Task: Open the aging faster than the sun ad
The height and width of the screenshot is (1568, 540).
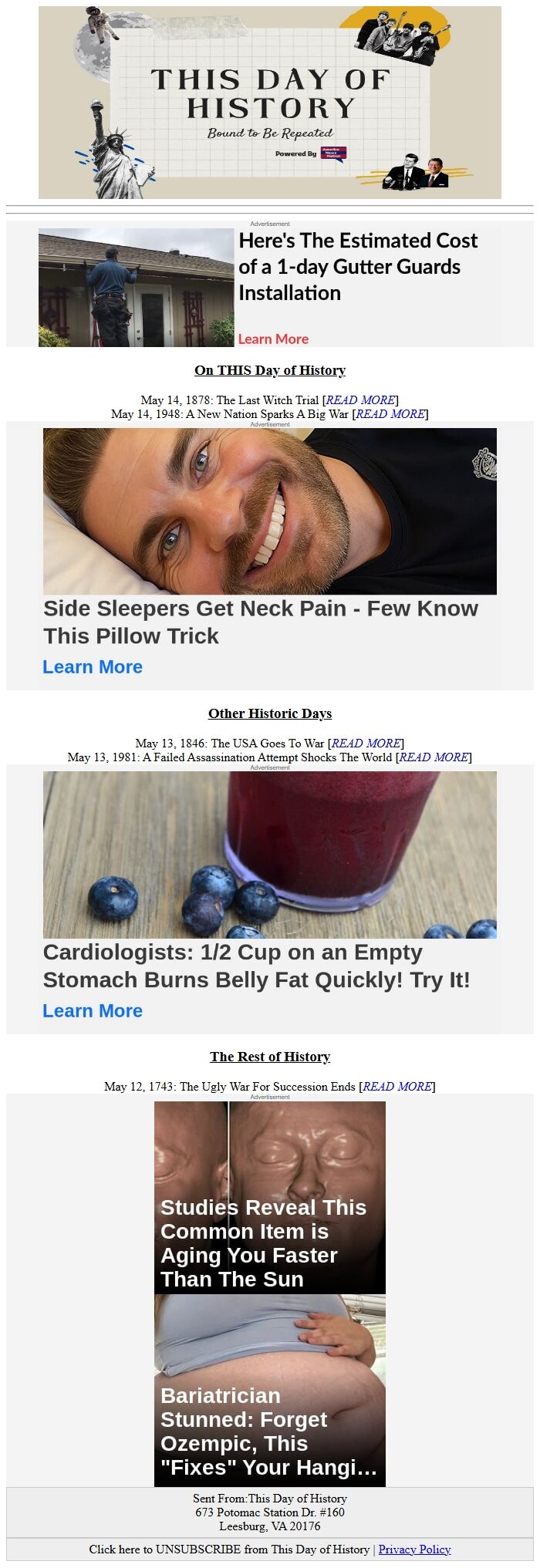Action: click(x=270, y=1197)
